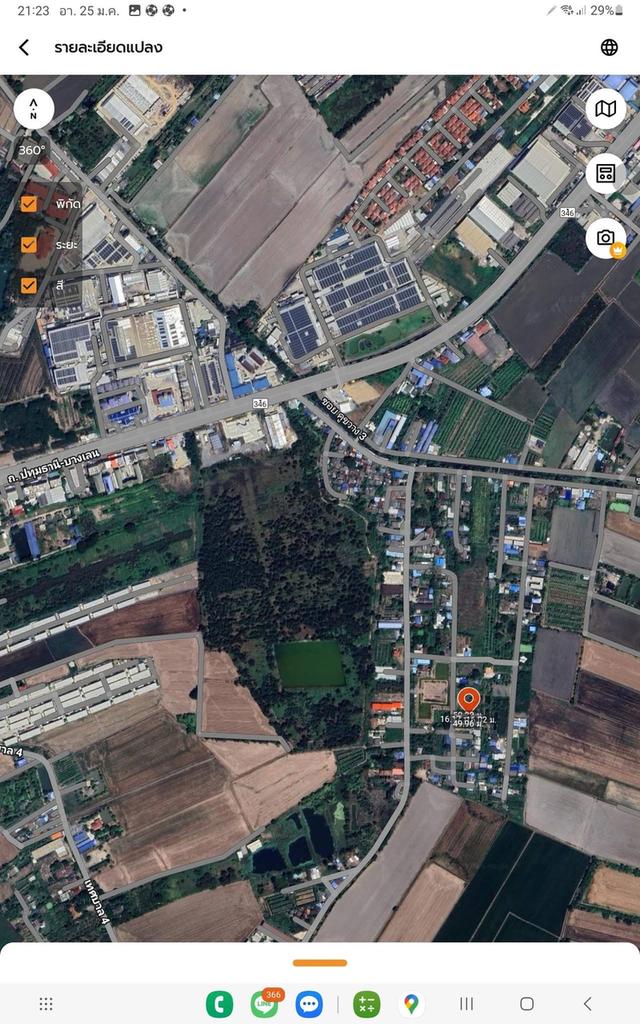Open the globe language icon
This screenshot has width=640, height=1024.
[x=609, y=47]
